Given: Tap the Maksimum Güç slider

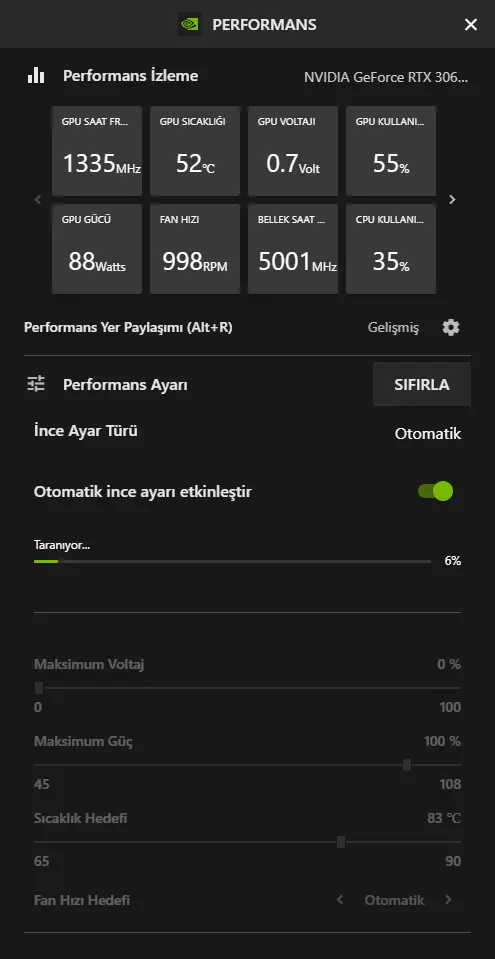Looking at the screenshot, I should pyautogui.click(x=247, y=765).
